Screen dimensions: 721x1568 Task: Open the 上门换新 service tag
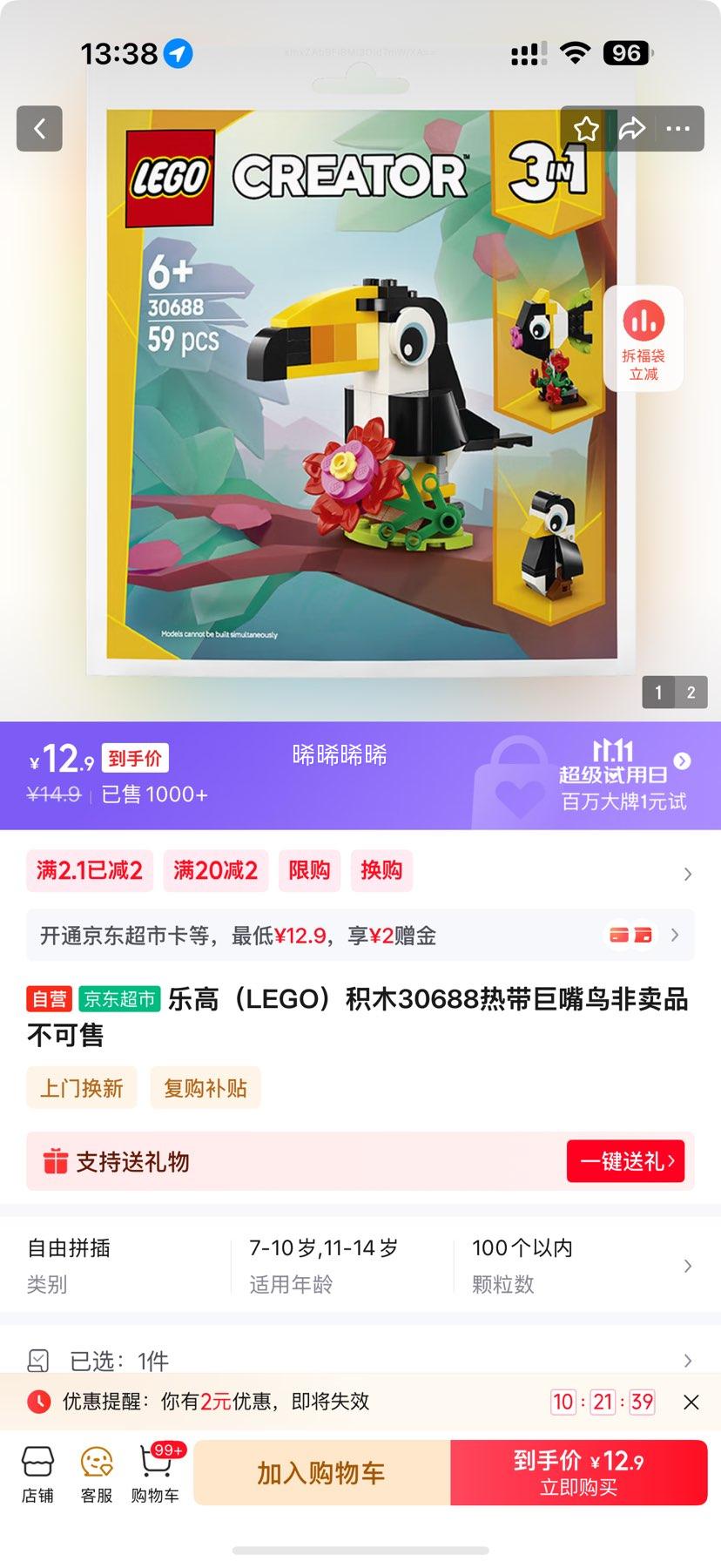[x=82, y=1088]
